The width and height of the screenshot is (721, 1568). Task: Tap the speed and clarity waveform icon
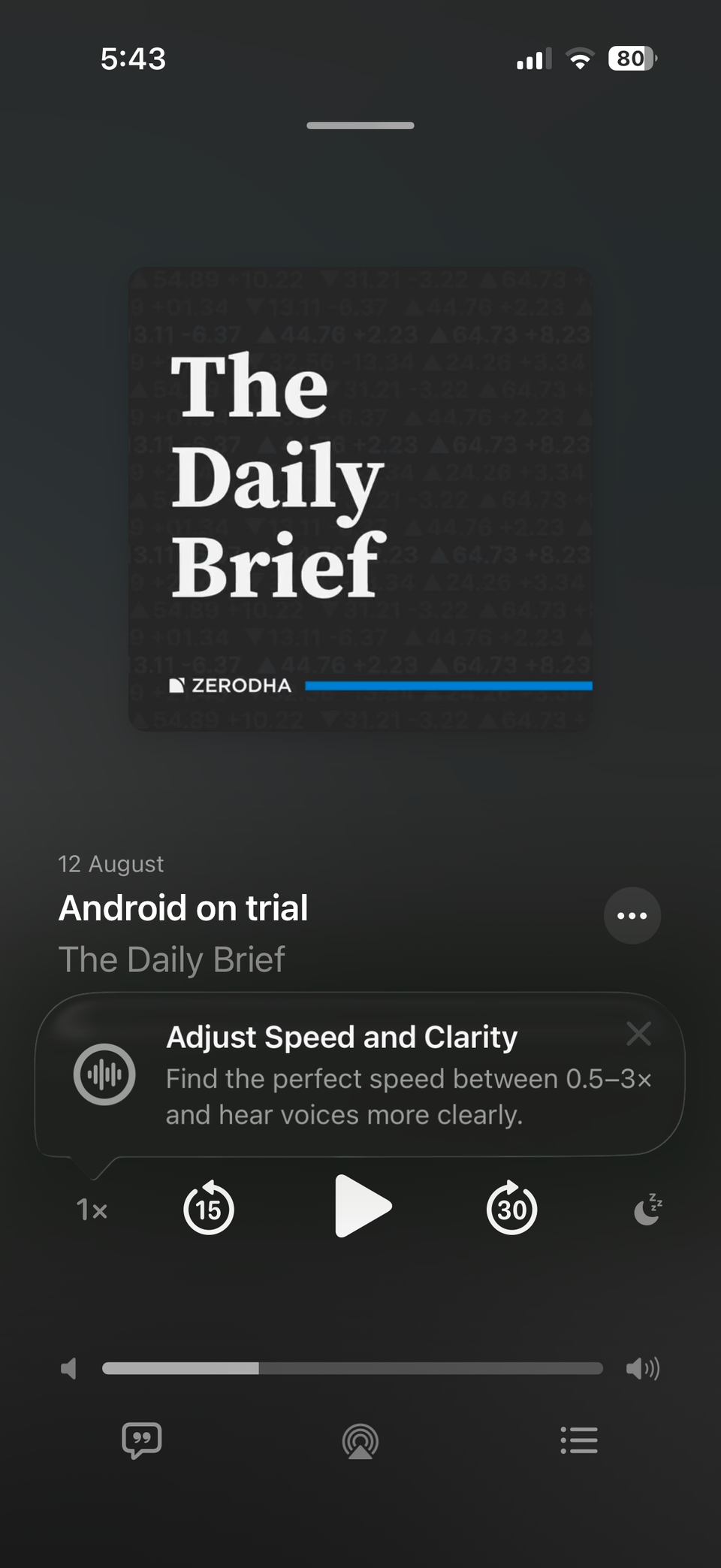104,1074
